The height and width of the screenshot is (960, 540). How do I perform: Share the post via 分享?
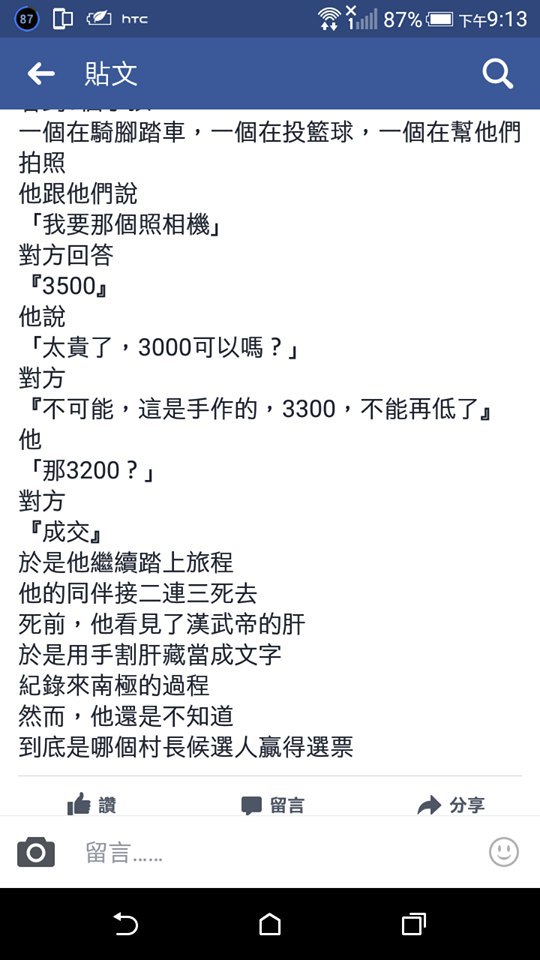(451, 804)
